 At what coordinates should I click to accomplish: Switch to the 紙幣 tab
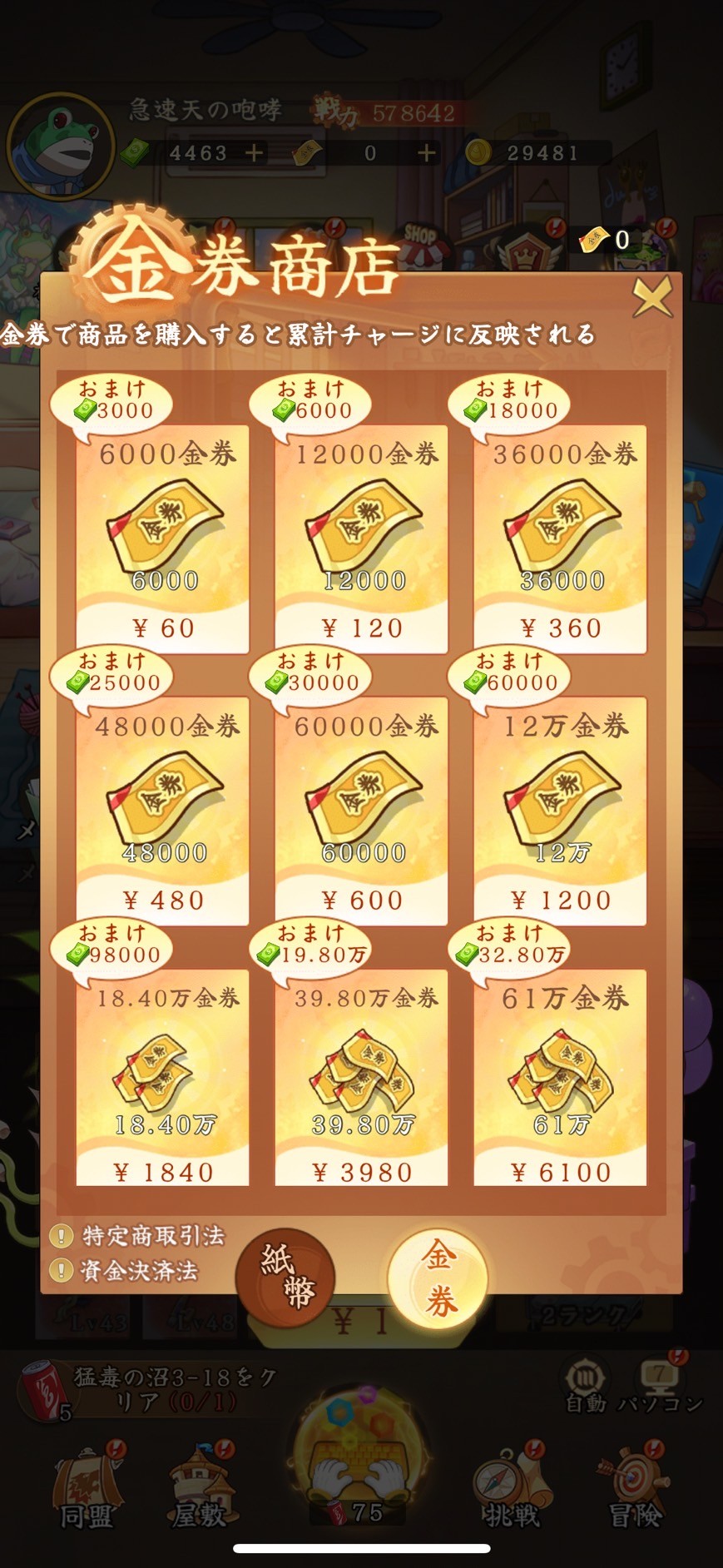coord(285,1277)
